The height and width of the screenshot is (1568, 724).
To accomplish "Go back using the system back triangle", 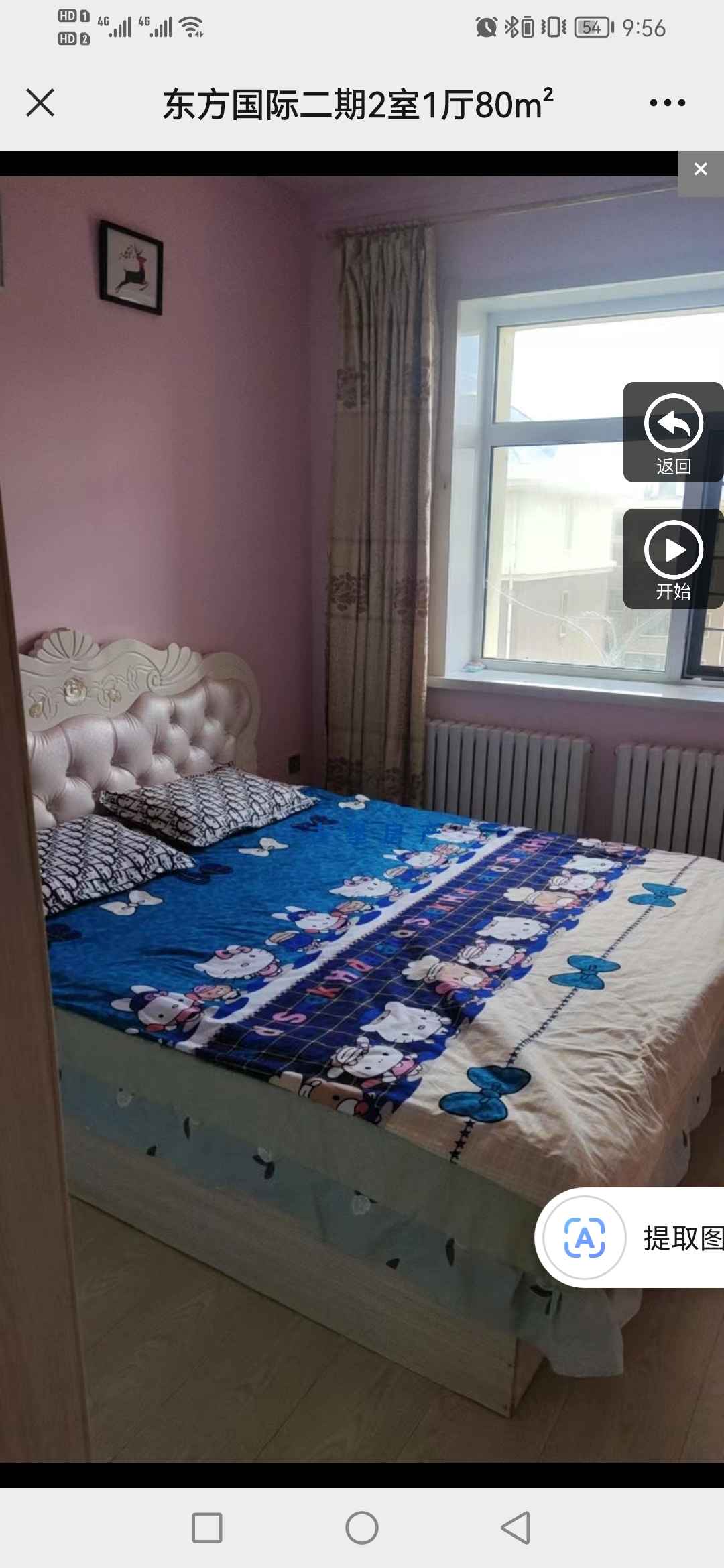I will [516, 1528].
